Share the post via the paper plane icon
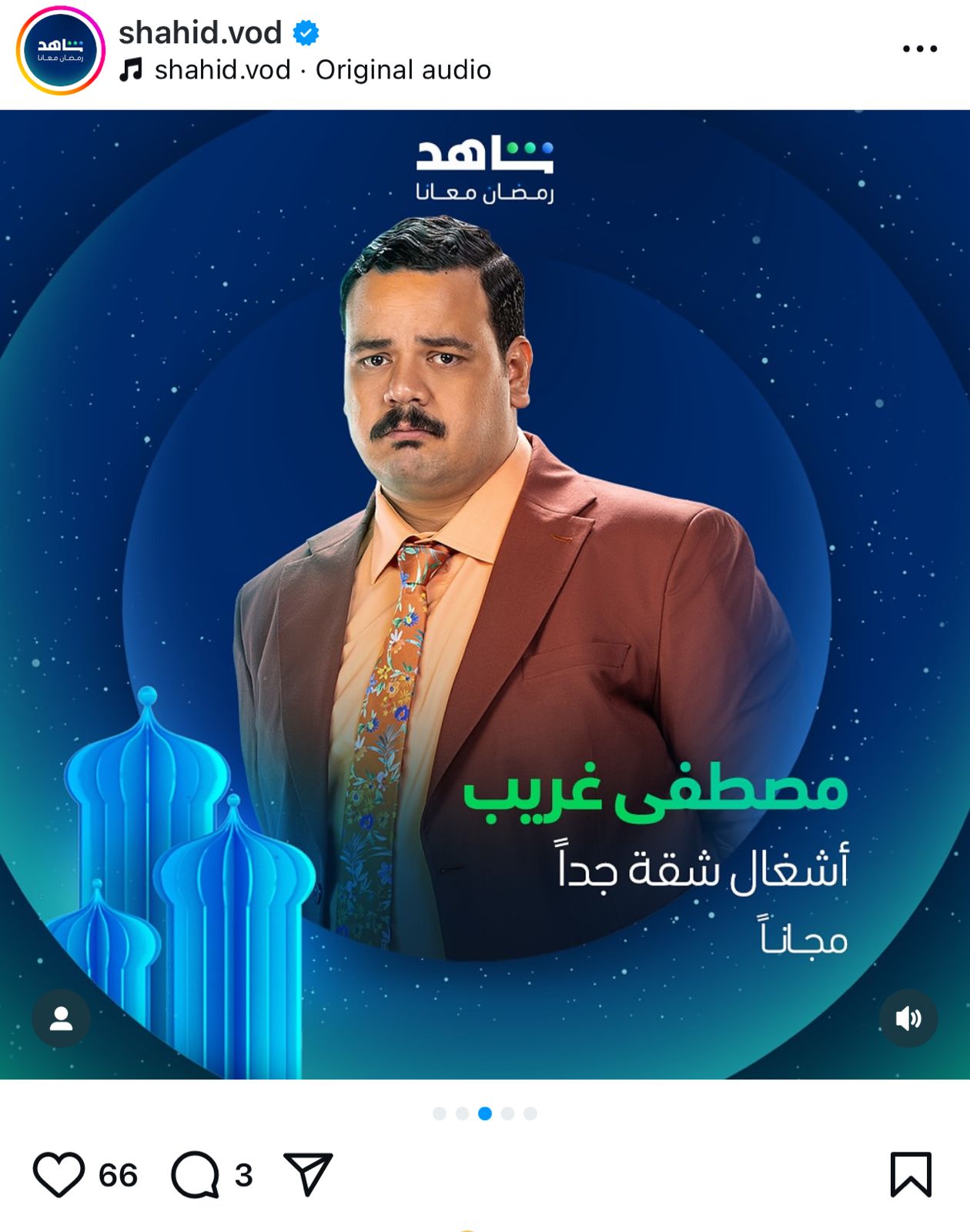The height and width of the screenshot is (1232, 970). click(x=308, y=1174)
